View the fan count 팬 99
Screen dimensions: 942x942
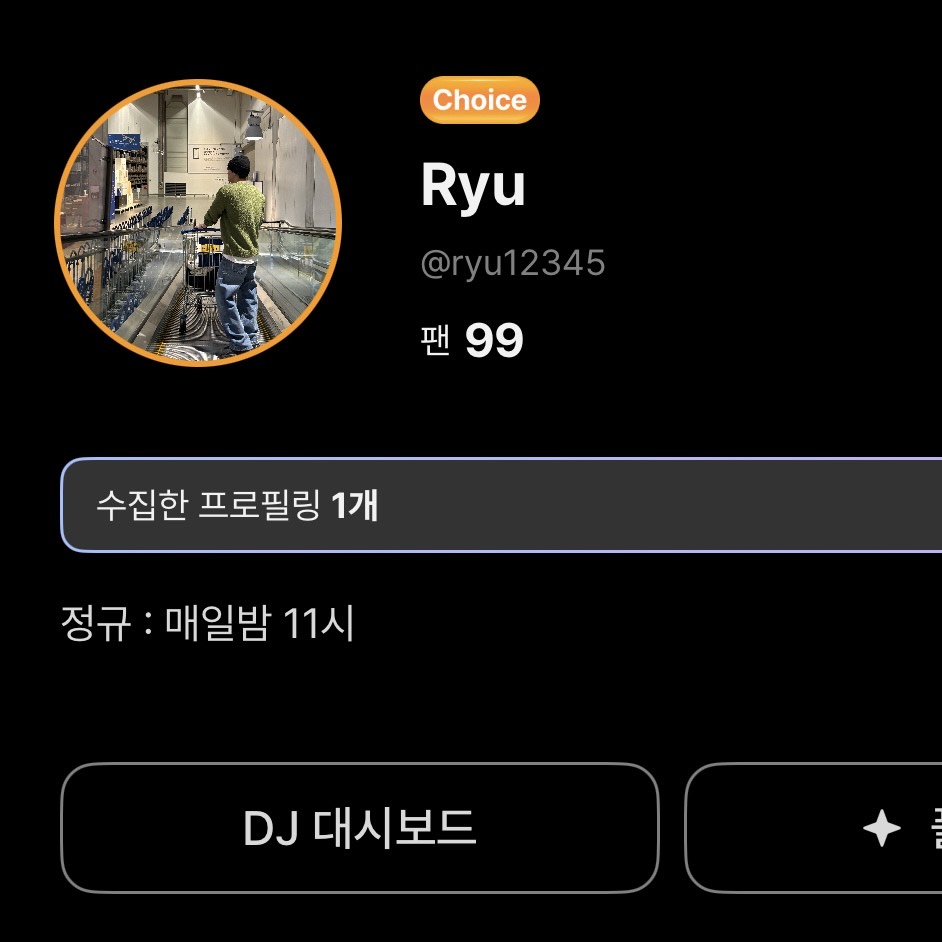coord(472,342)
